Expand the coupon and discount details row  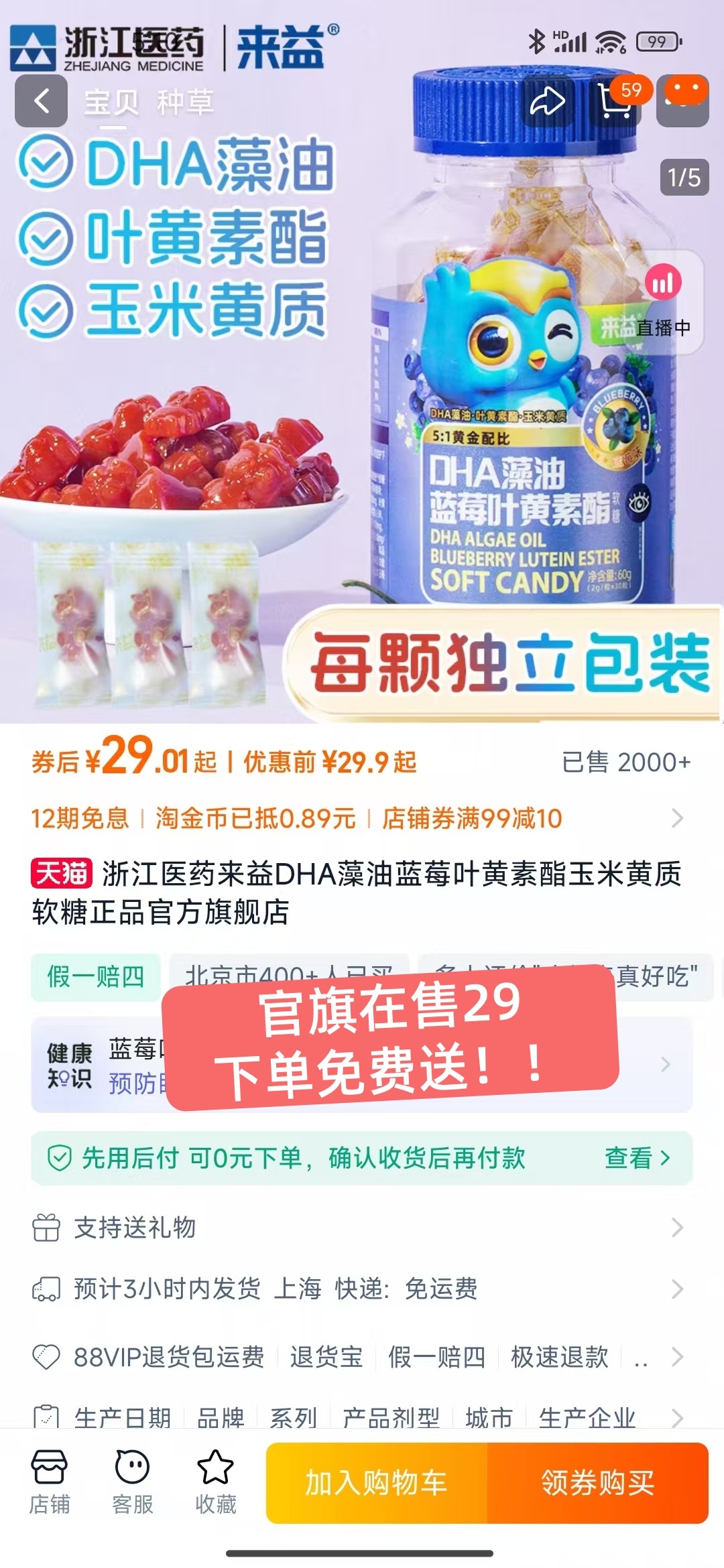click(x=677, y=818)
